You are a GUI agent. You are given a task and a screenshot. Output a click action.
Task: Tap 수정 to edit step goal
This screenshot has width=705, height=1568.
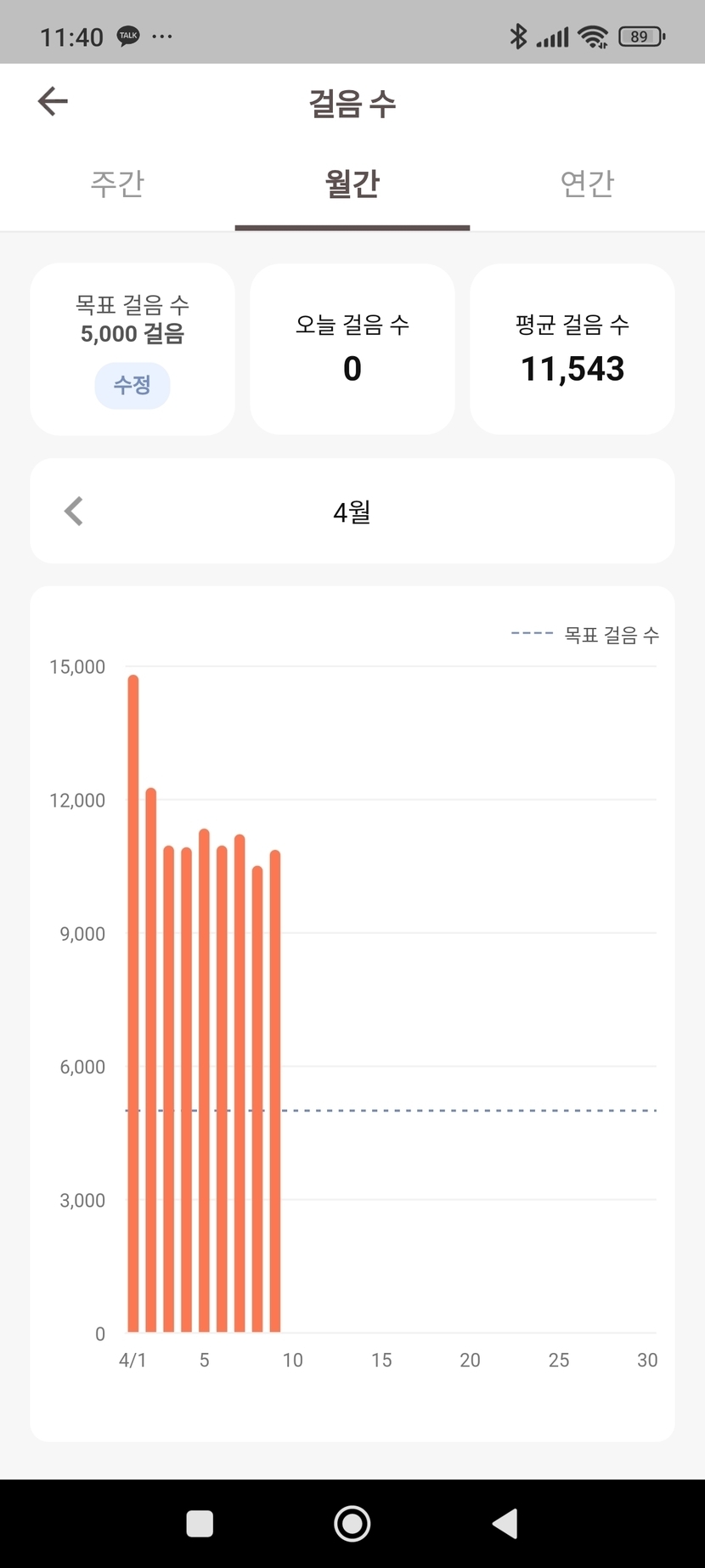click(x=133, y=386)
